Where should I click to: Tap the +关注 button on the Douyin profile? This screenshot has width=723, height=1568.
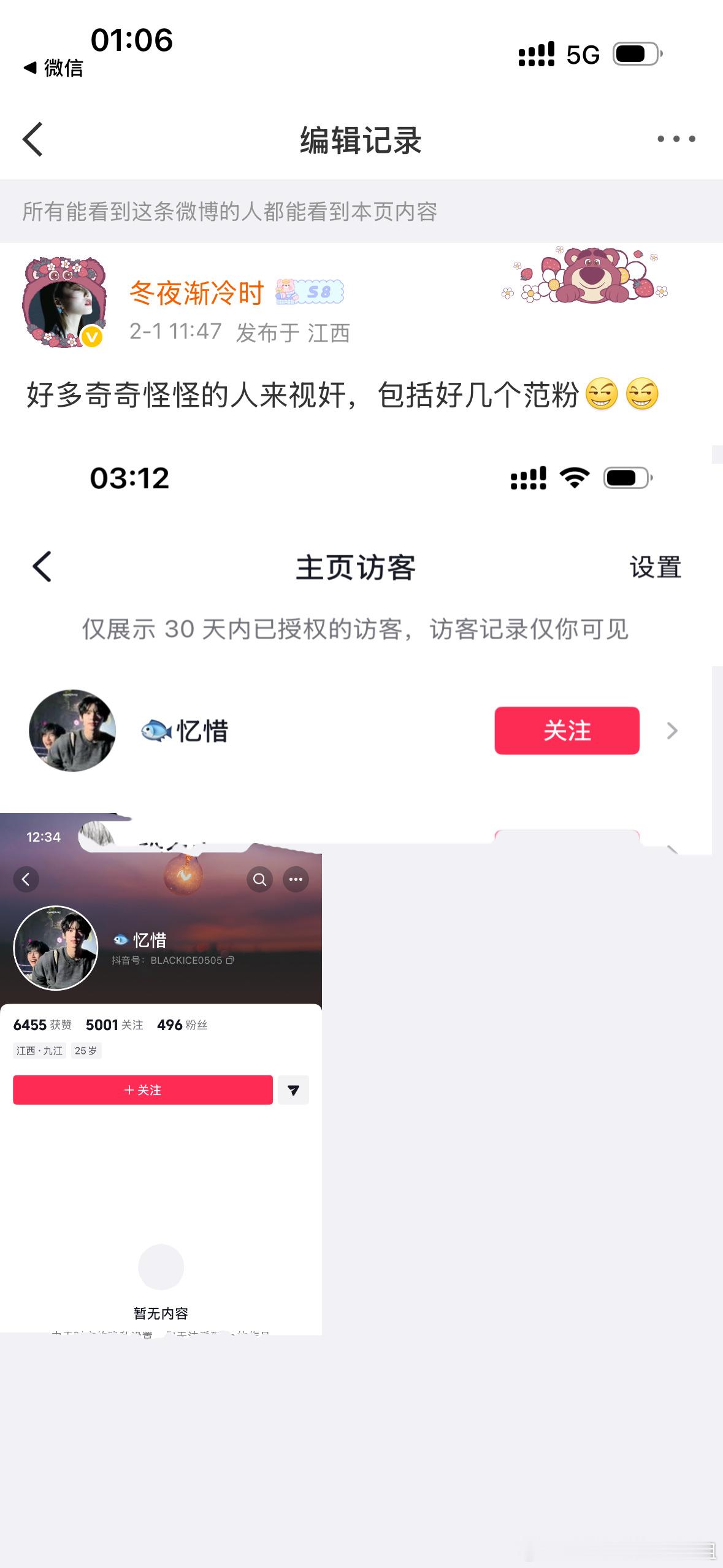click(x=143, y=1090)
